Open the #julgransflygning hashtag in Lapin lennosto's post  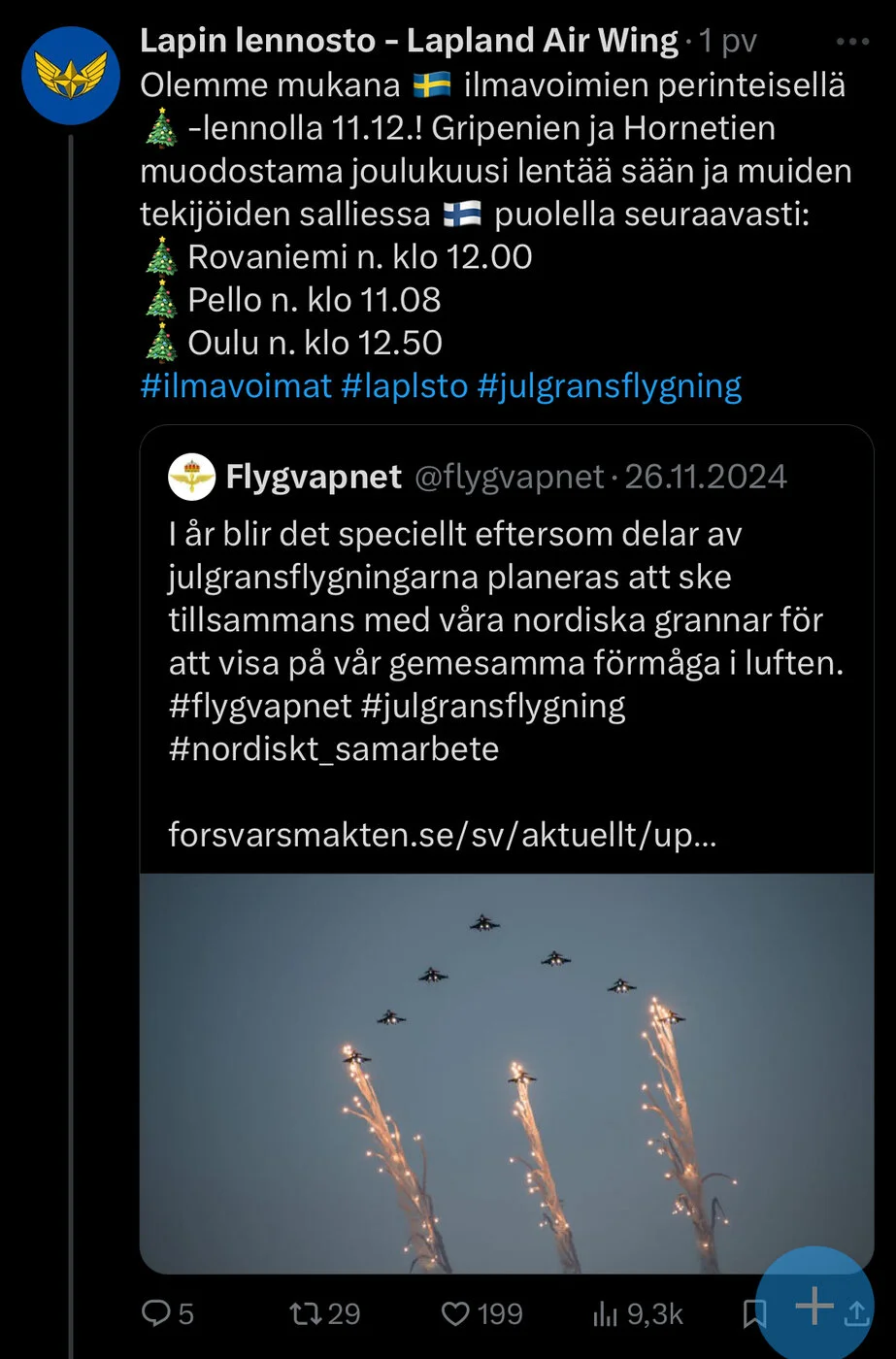pos(609,385)
